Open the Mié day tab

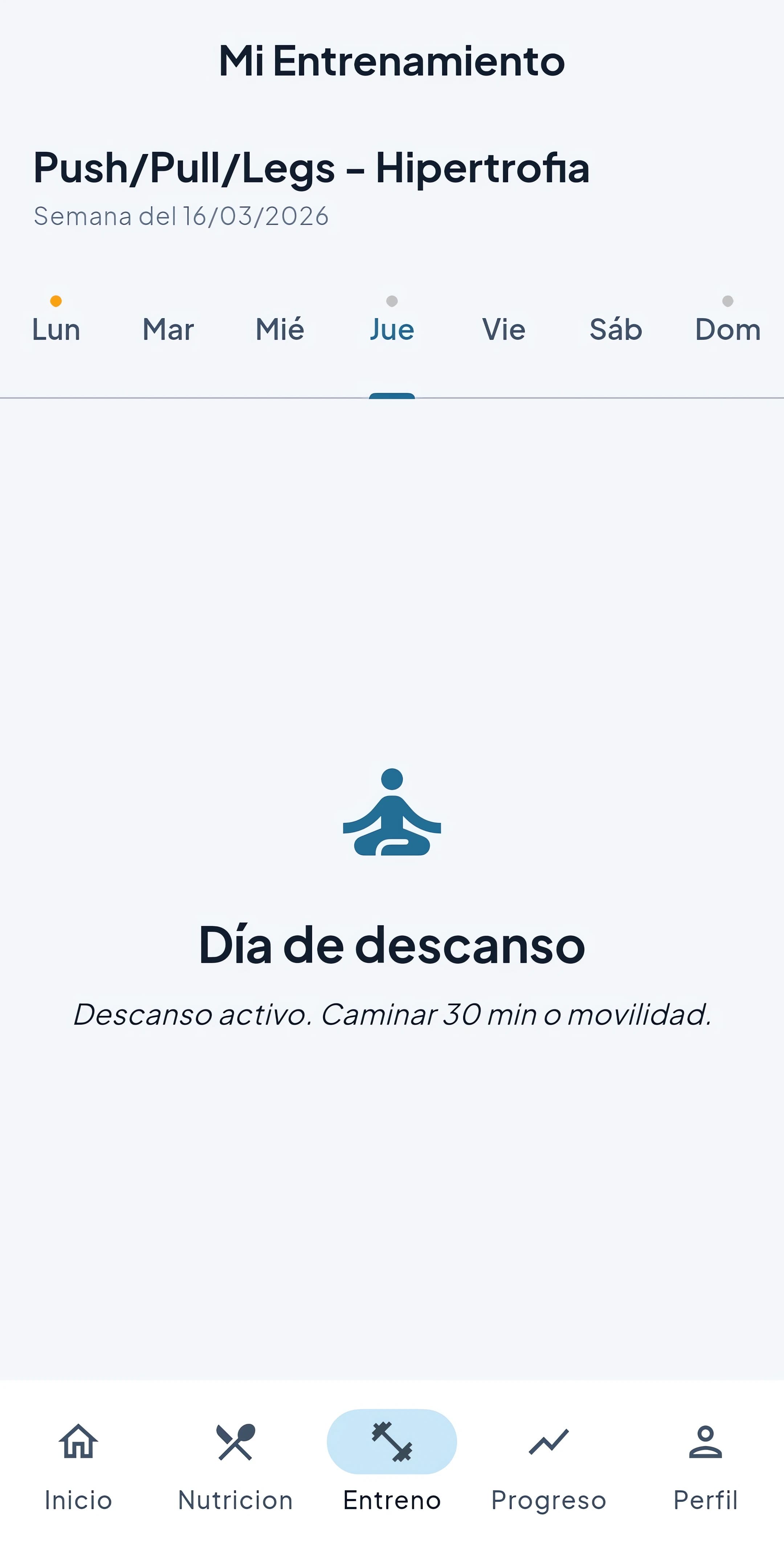278,329
